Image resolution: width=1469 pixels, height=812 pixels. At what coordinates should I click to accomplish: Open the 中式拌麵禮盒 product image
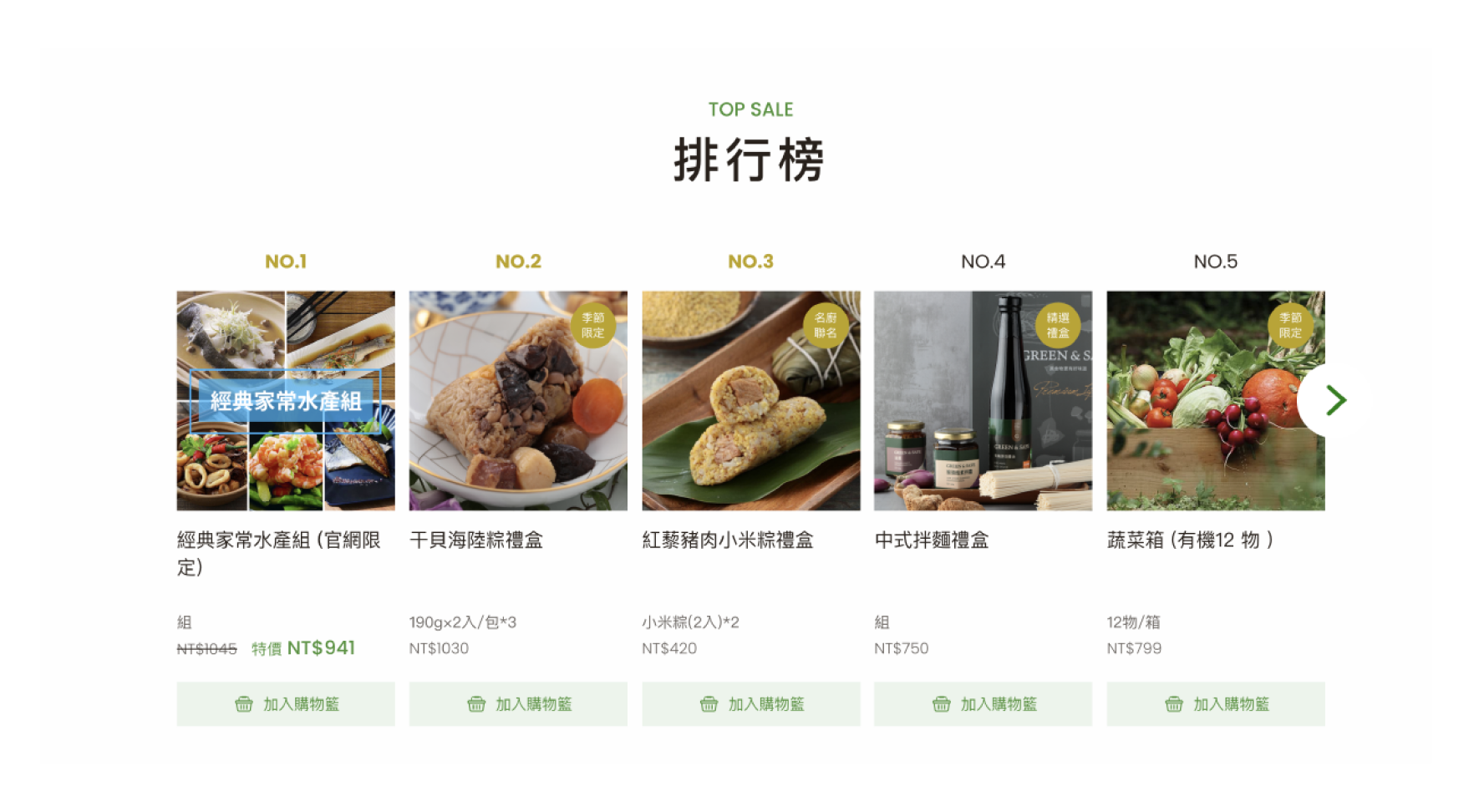pyautogui.click(x=983, y=400)
